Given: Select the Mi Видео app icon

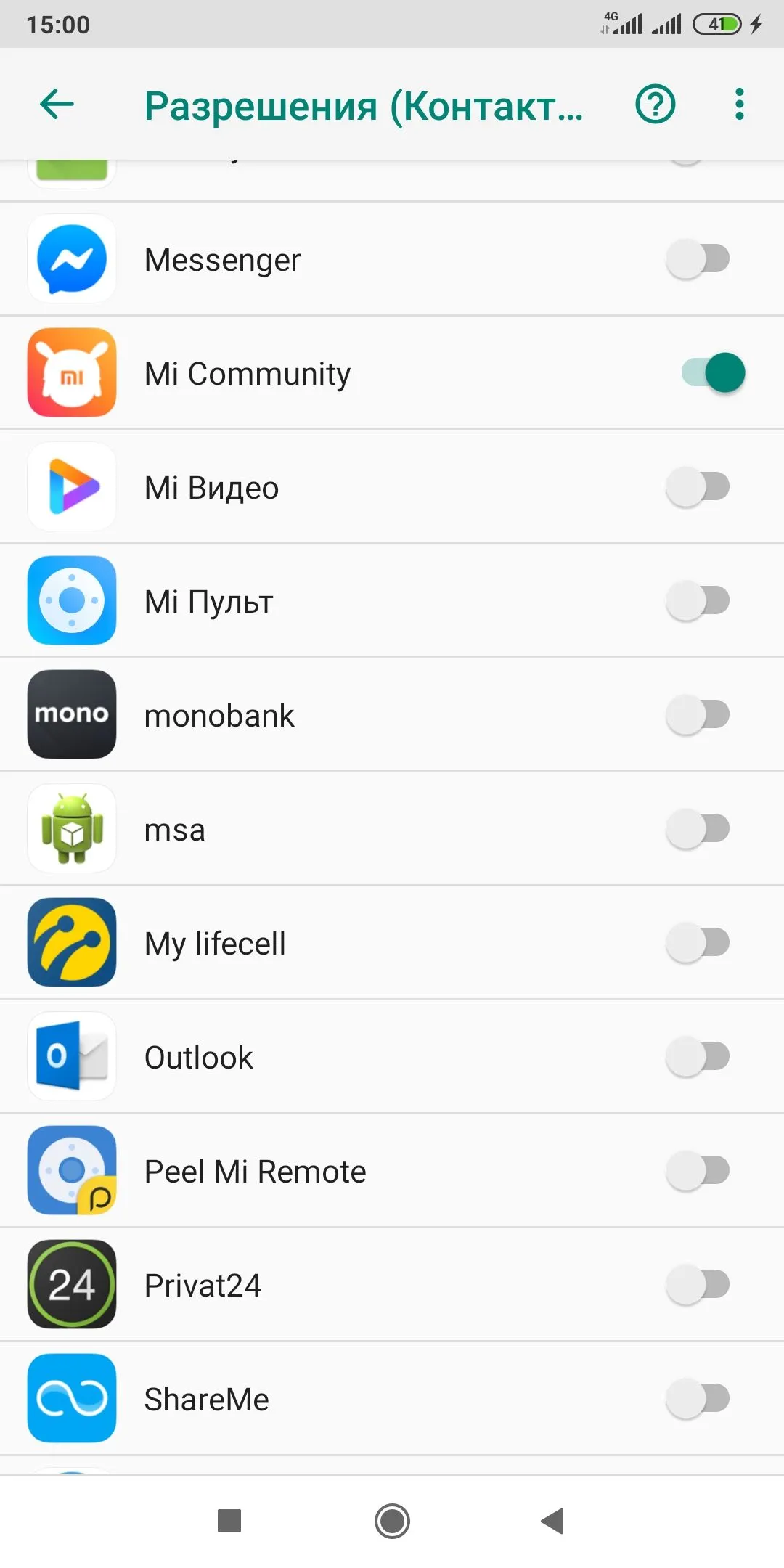Looking at the screenshot, I should (x=71, y=486).
